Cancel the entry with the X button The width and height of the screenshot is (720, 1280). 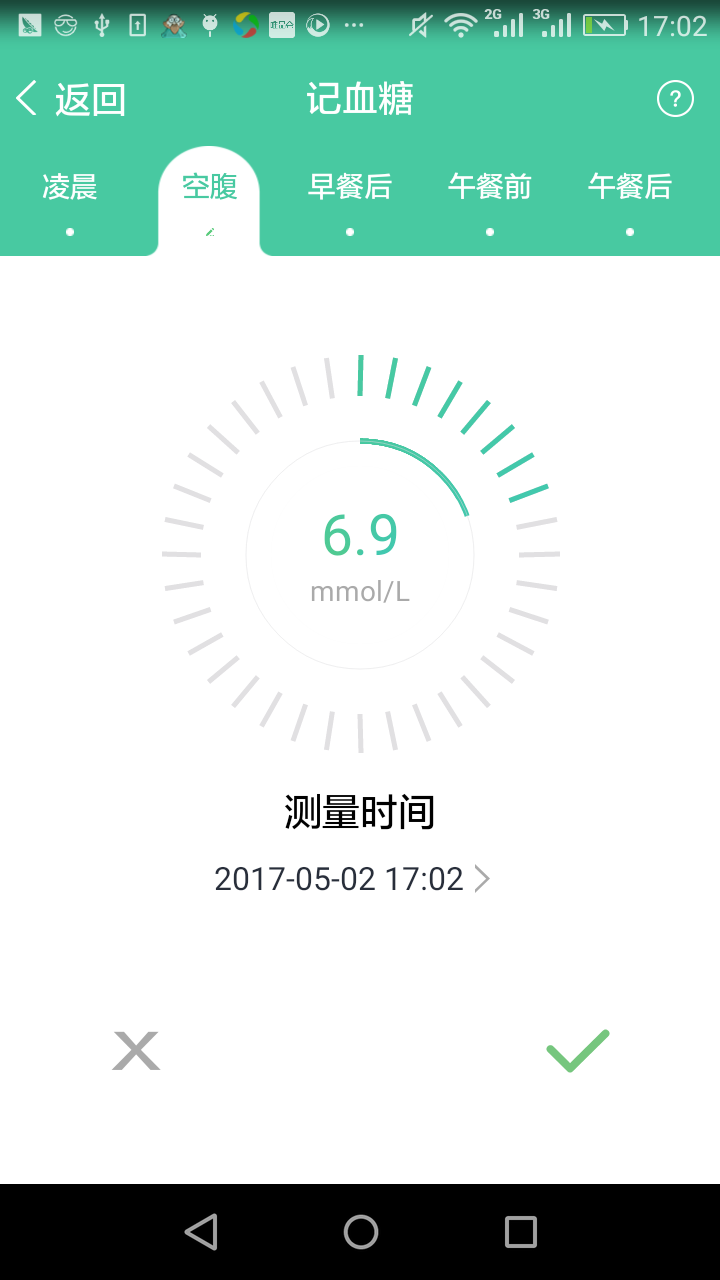[136, 1051]
